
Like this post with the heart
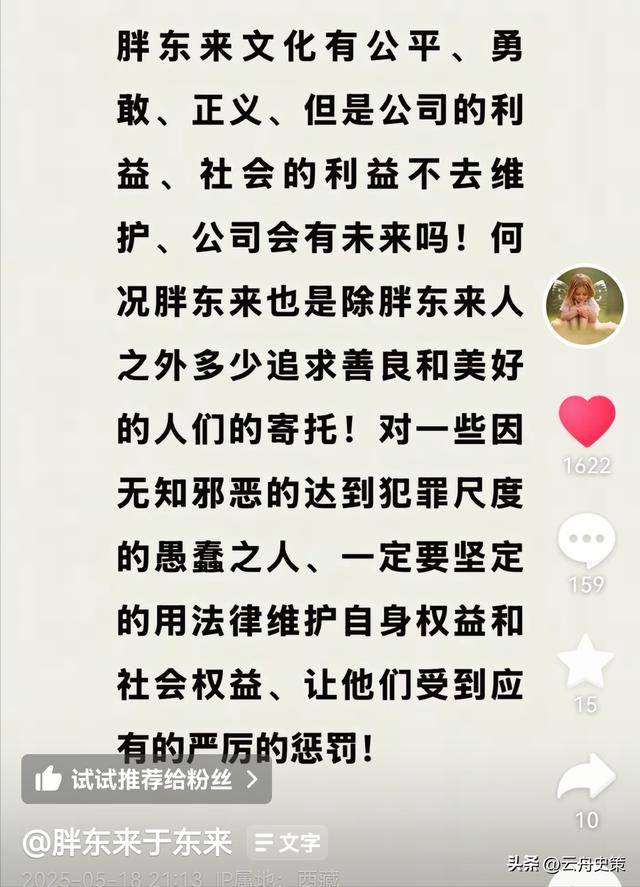[x=586, y=421]
